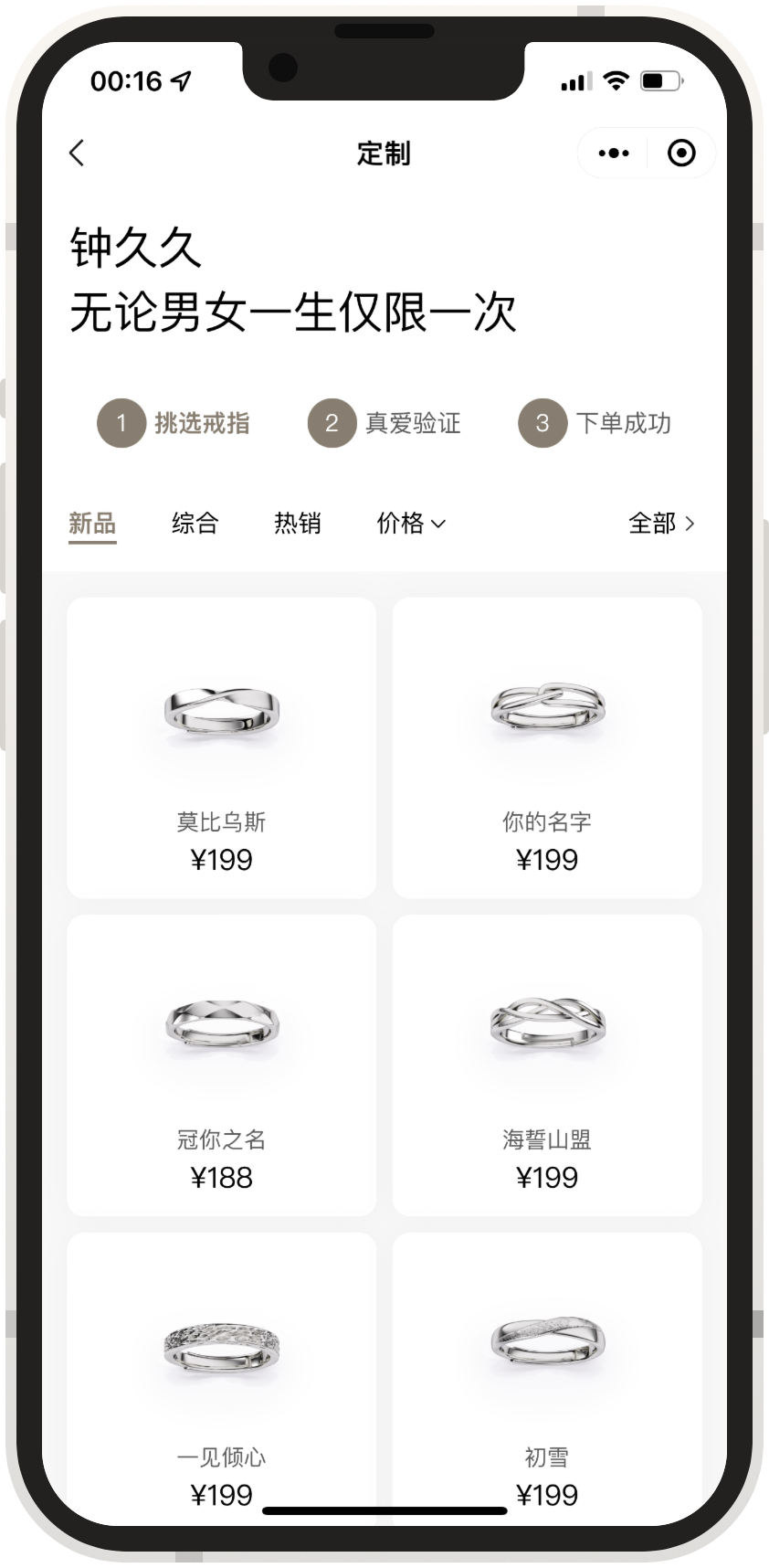Open the 冠你之名 ring priced ¥188

(x=222, y=1065)
